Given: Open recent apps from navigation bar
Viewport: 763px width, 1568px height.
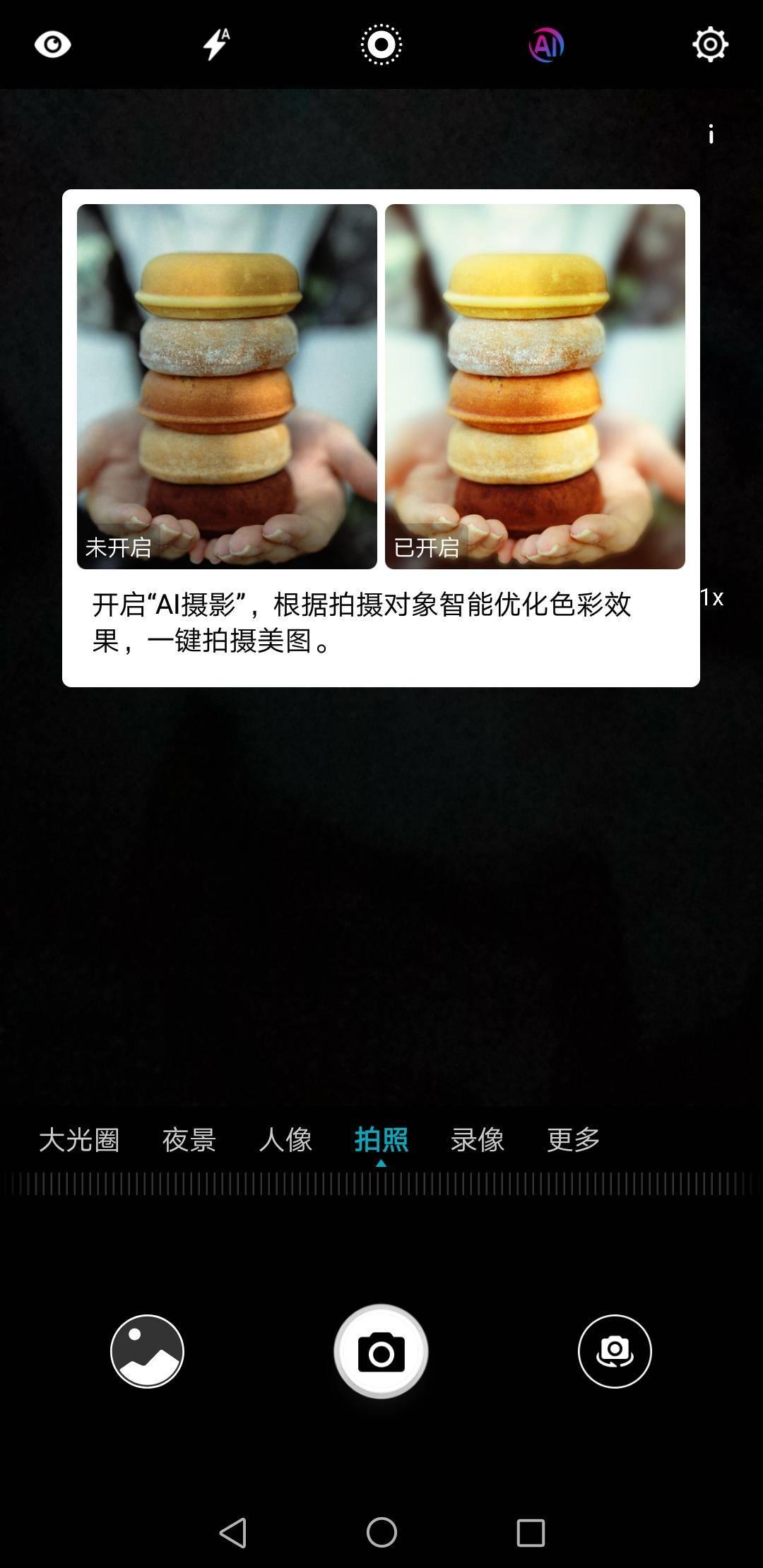Looking at the screenshot, I should click(x=531, y=1533).
